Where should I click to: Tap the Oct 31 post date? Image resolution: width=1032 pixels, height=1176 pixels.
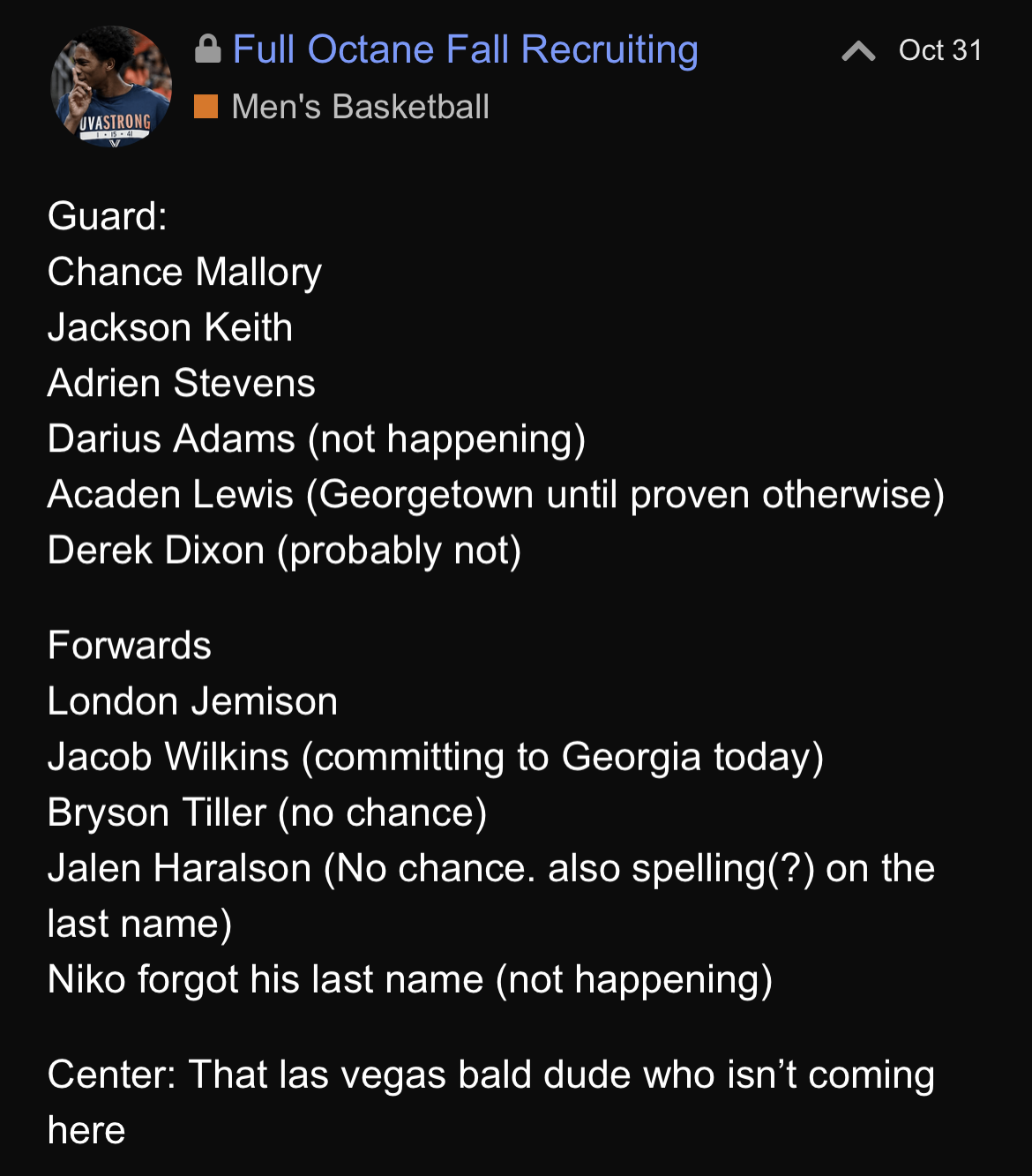[x=939, y=50]
